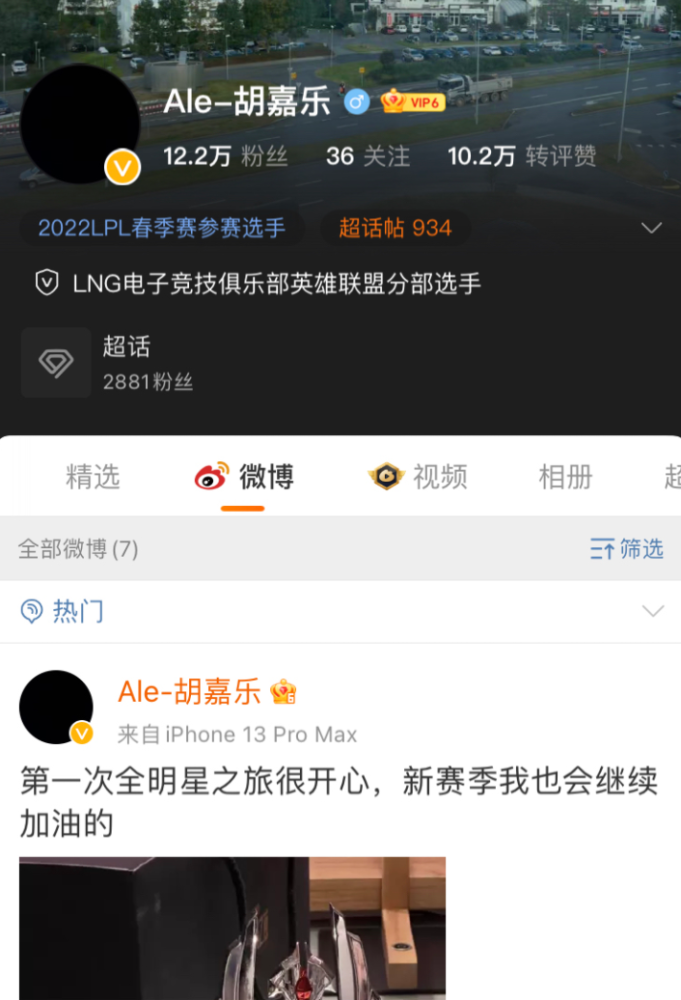Expand the 热门 section chevron
Image resolution: width=681 pixels, height=1000 pixels.
[x=652, y=610]
